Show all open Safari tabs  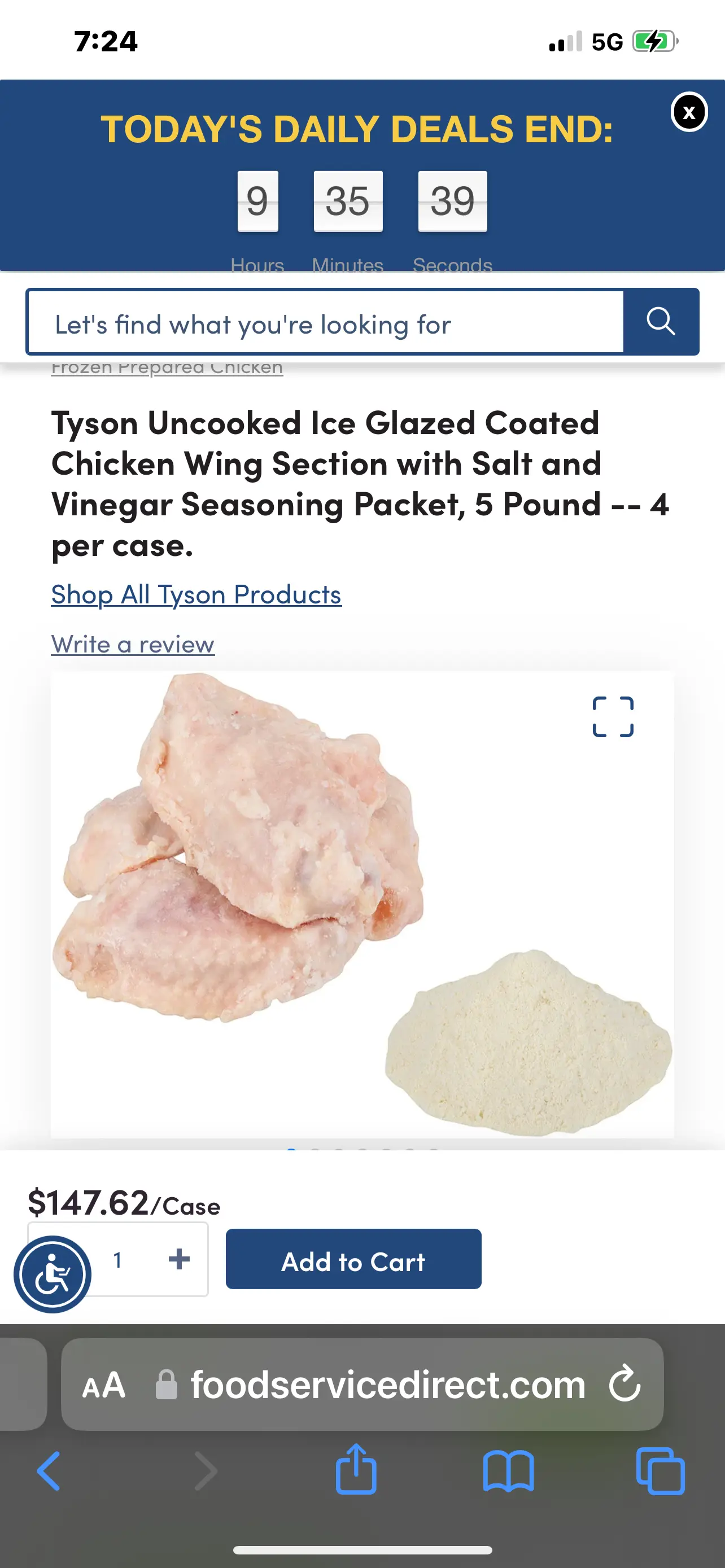coord(660,1470)
